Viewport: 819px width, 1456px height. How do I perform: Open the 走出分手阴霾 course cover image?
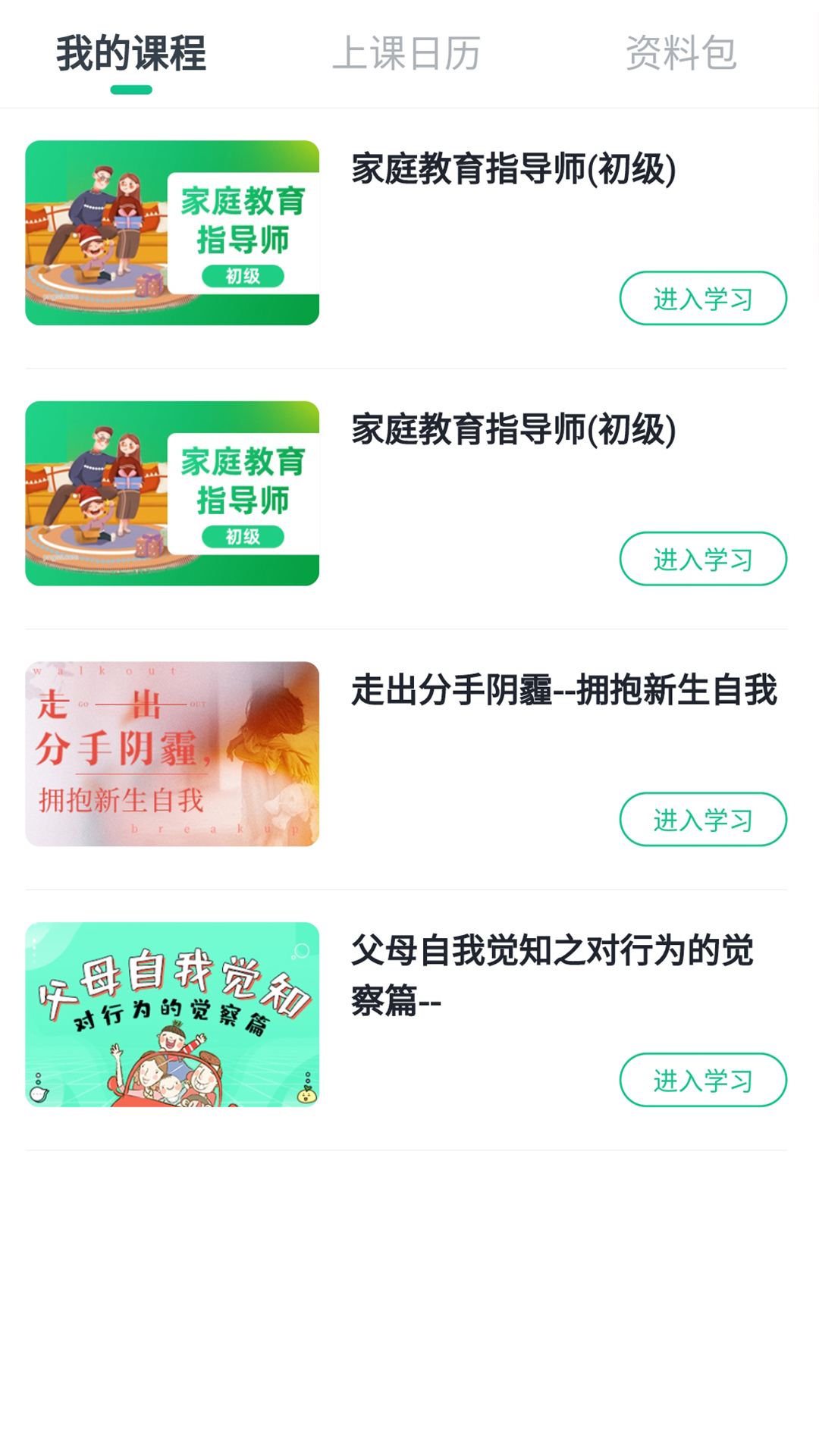coord(172,754)
